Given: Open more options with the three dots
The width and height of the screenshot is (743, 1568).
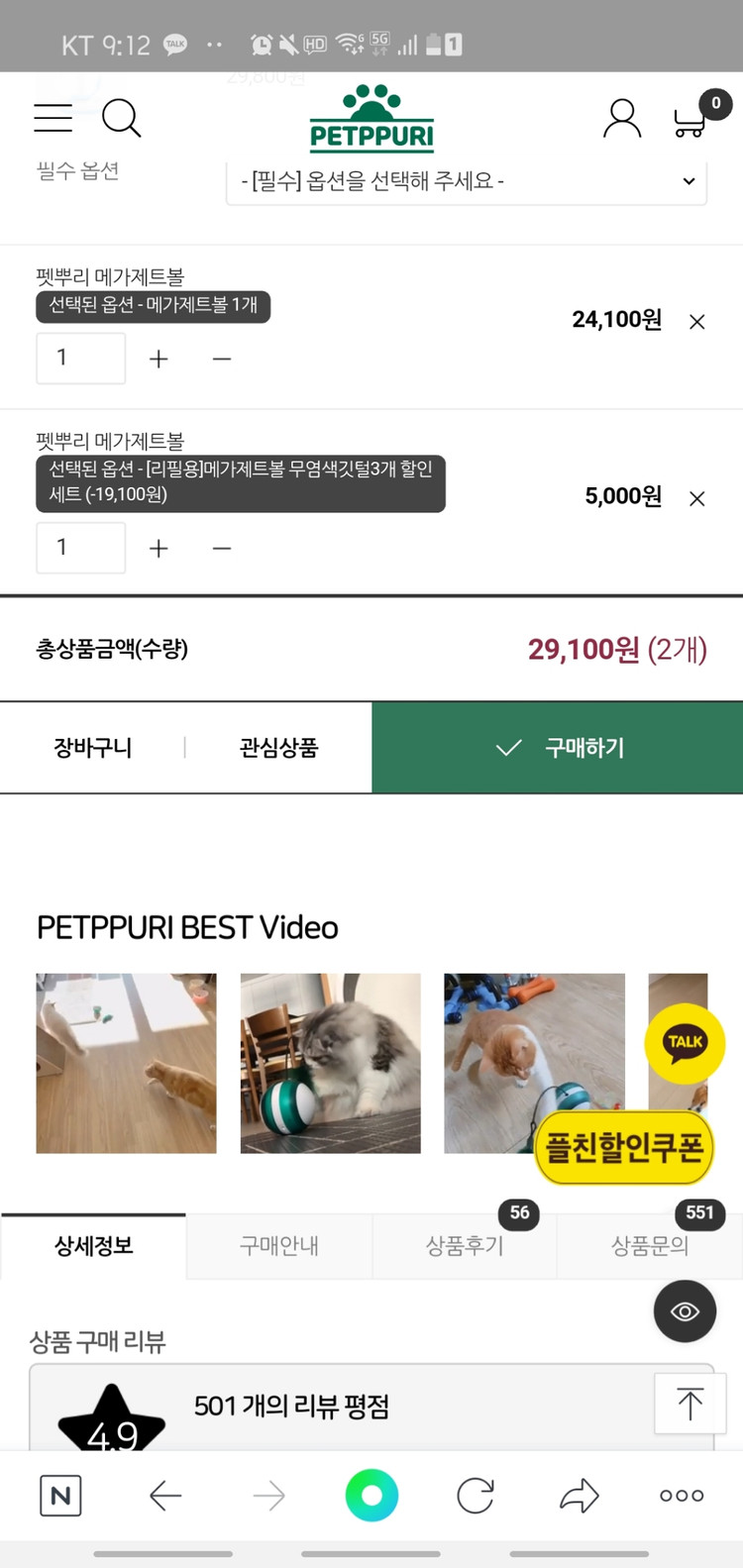Looking at the screenshot, I should click(681, 1496).
